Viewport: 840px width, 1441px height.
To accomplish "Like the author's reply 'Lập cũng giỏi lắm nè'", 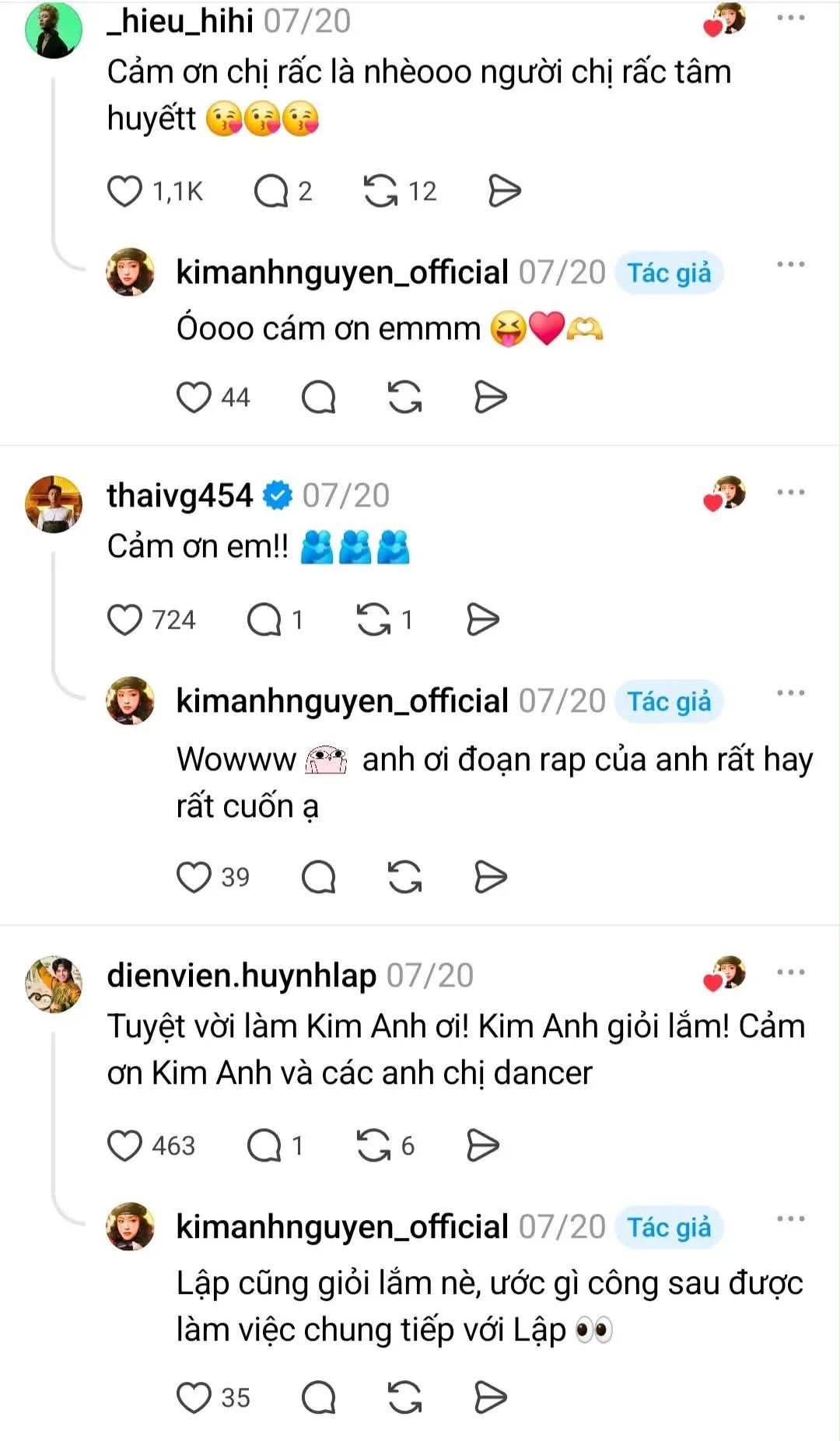I will coord(194,1398).
